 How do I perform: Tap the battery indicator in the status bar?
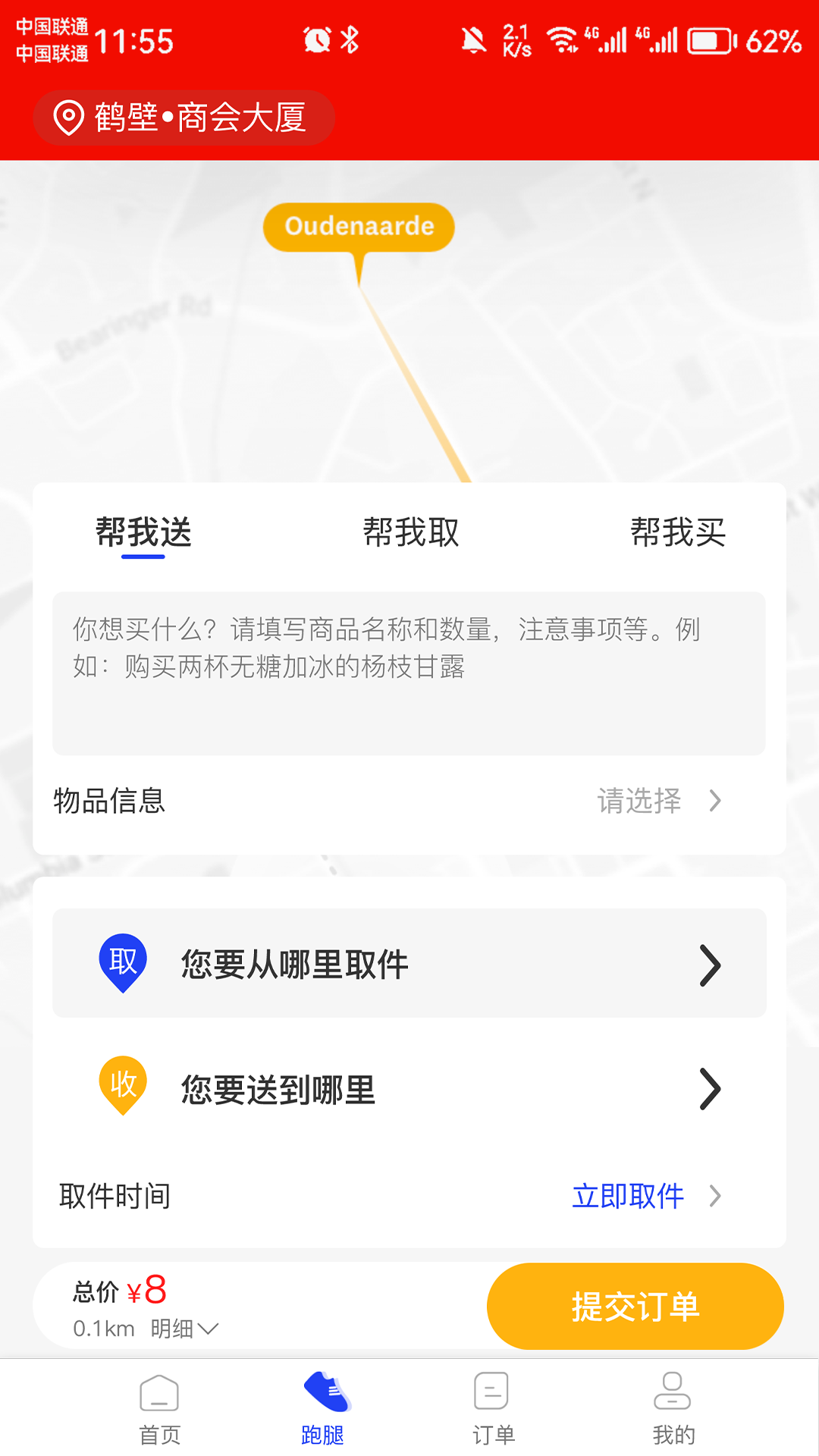[711, 40]
